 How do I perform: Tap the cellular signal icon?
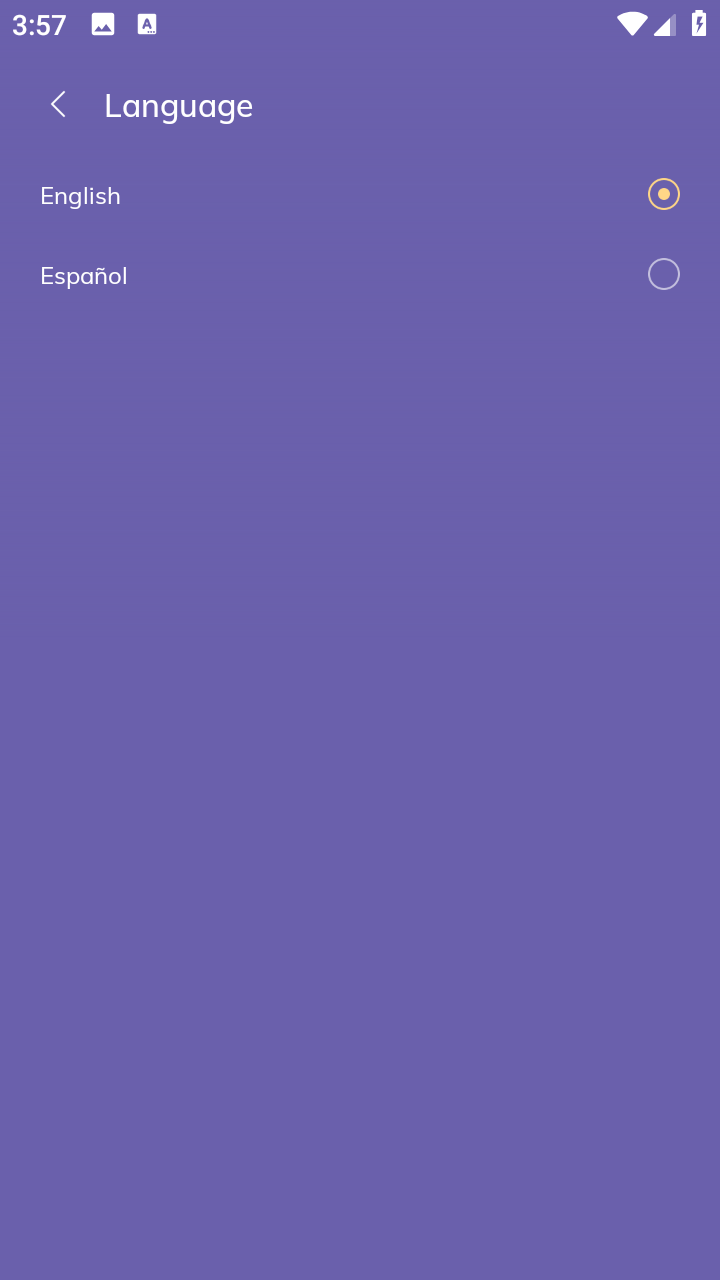pos(664,24)
